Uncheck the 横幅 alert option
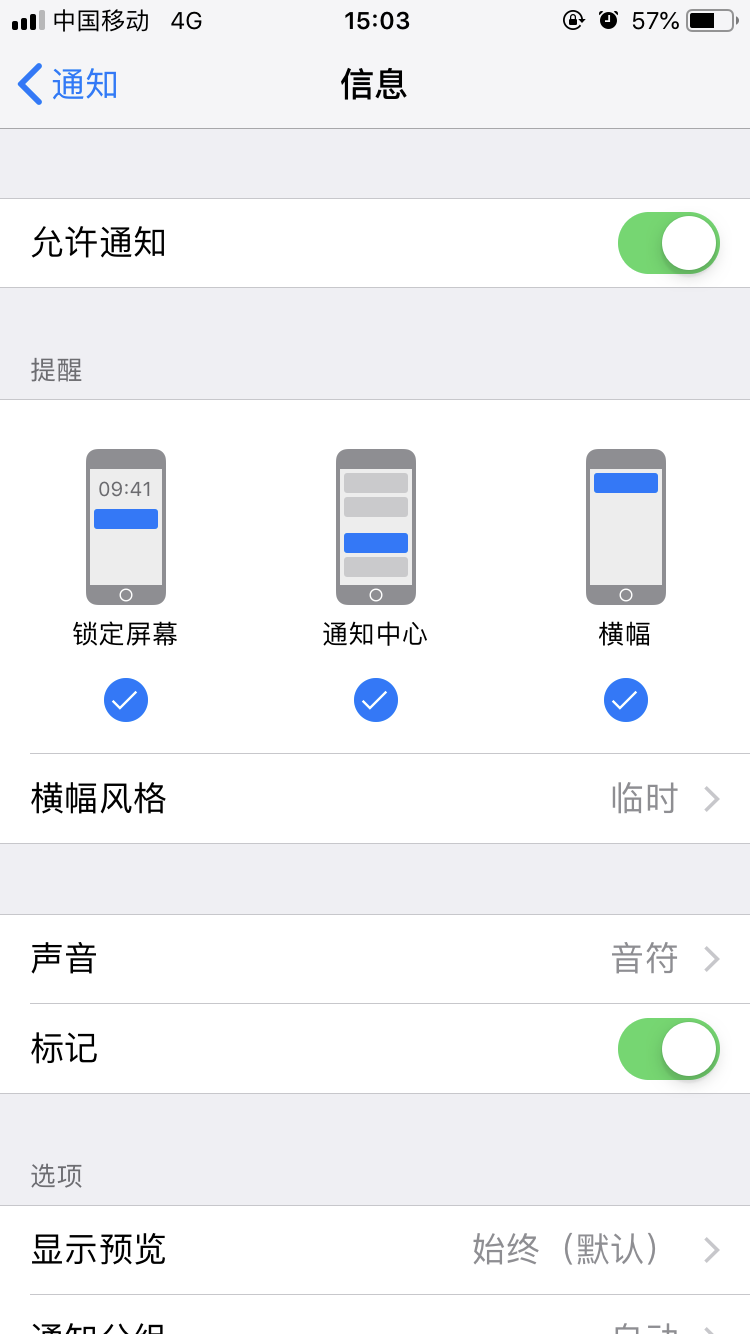 click(626, 700)
